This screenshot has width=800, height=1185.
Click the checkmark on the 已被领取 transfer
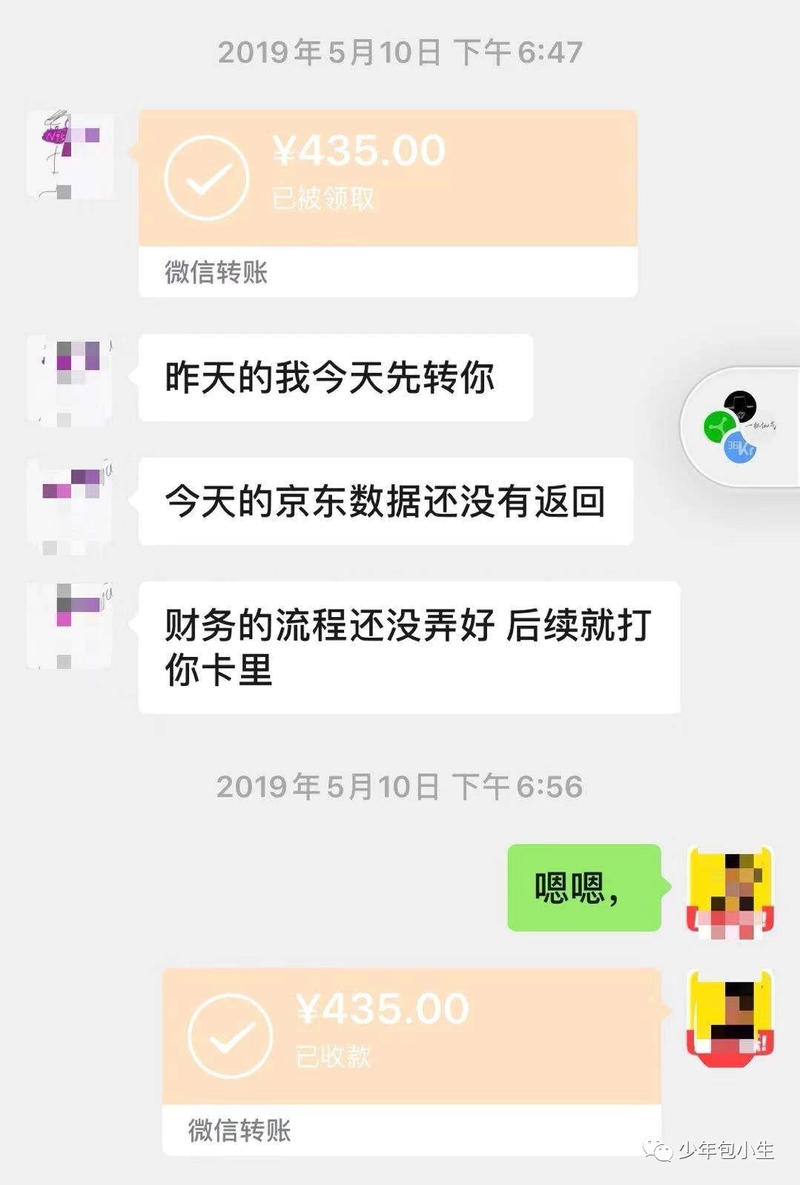[207, 176]
